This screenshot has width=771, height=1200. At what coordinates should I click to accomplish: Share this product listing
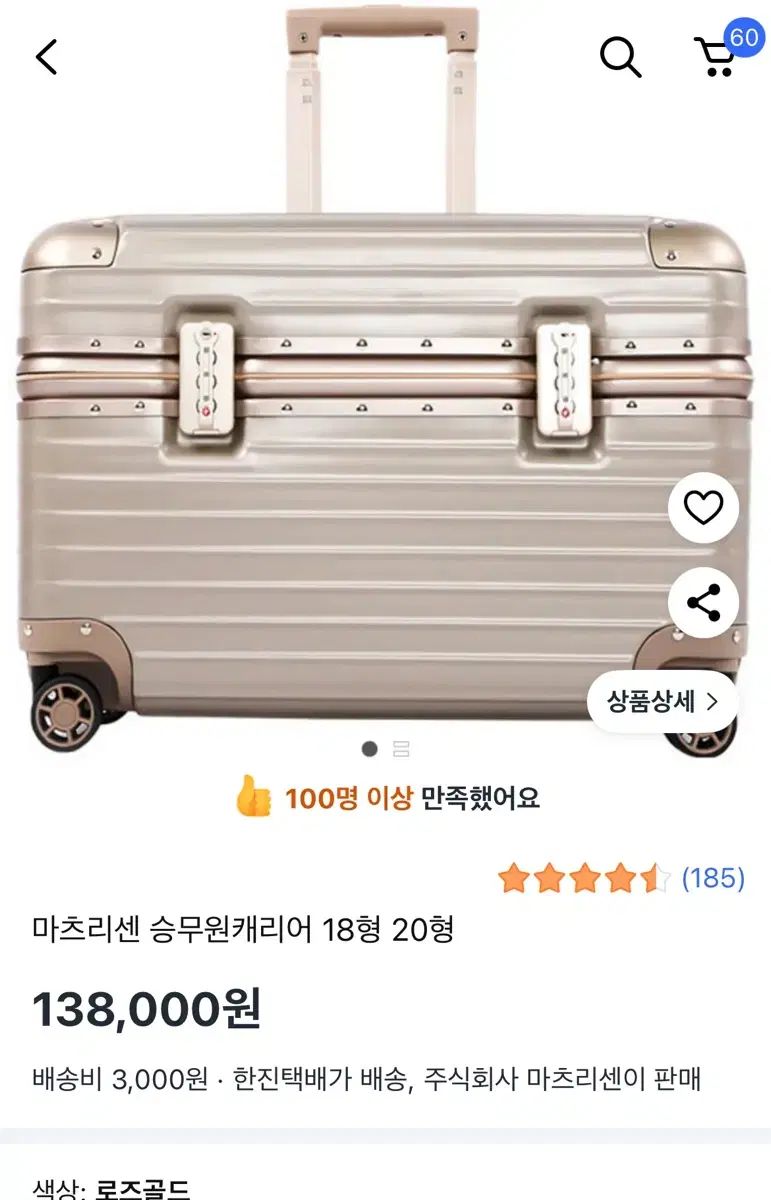[703, 603]
